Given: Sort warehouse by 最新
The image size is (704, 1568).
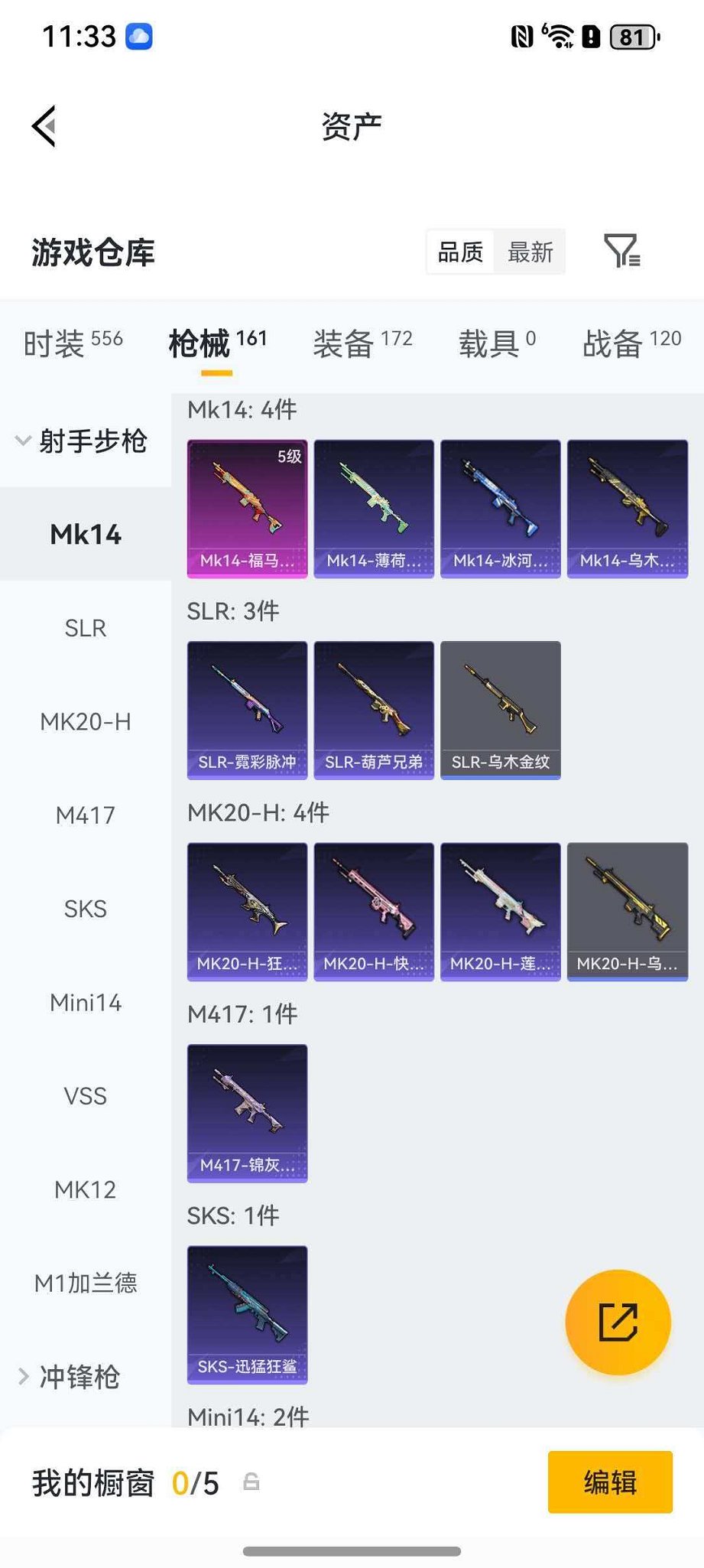Looking at the screenshot, I should pos(530,252).
